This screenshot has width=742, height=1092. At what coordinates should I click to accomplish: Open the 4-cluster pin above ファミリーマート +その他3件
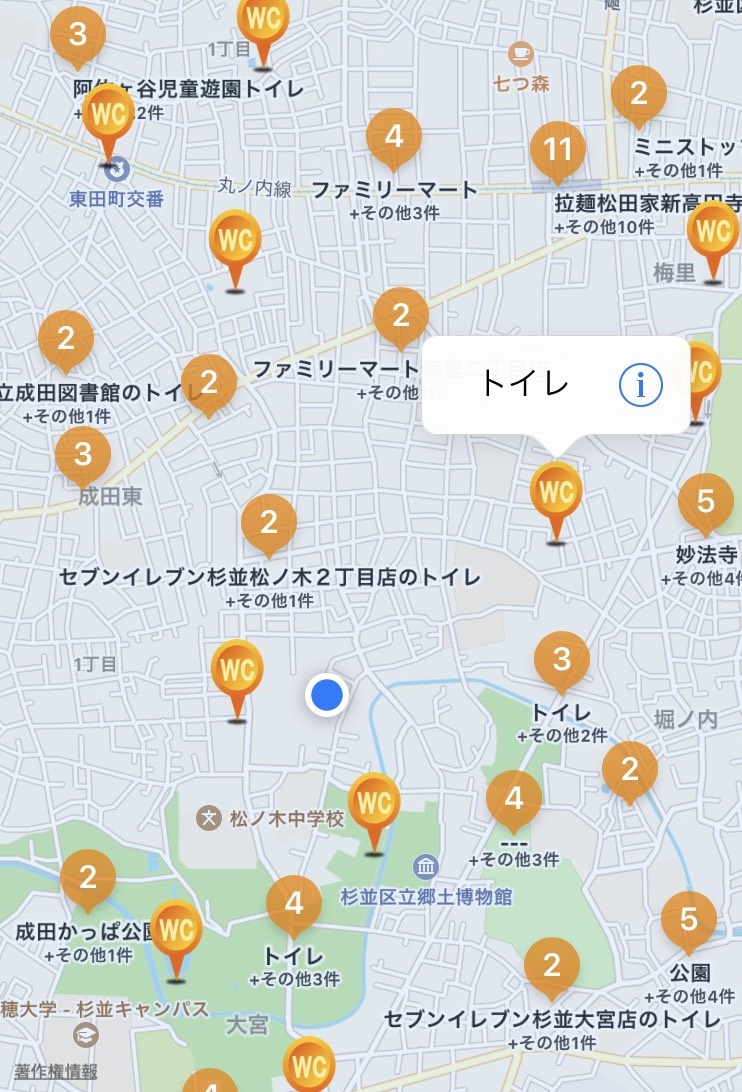pos(394,138)
